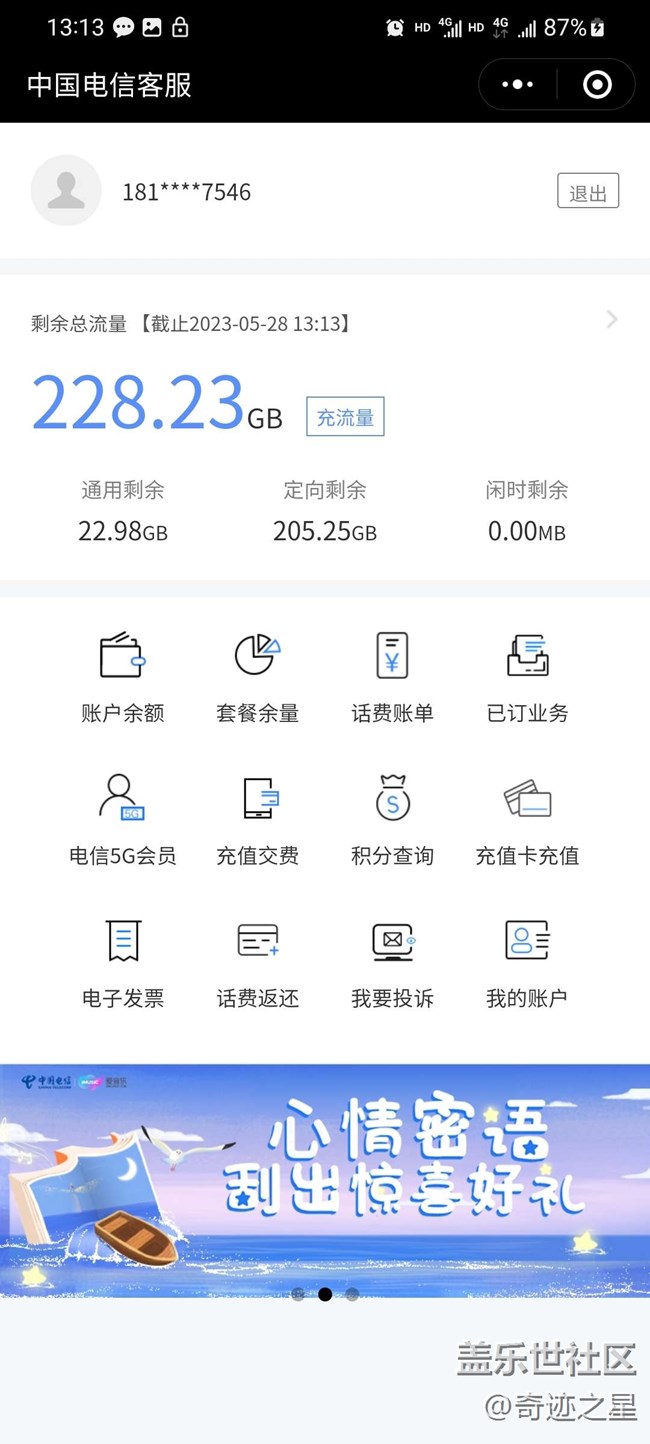The width and height of the screenshot is (650, 1444).
Task: Tap the profile avatar picture
Action: (x=66, y=191)
